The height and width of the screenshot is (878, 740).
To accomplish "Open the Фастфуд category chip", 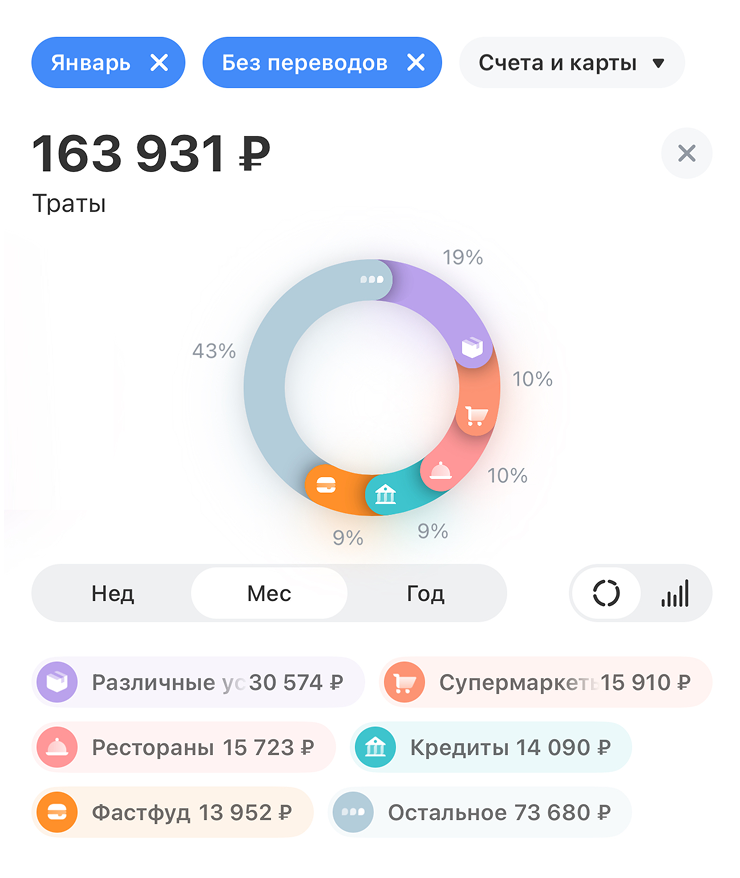I will coord(172,812).
